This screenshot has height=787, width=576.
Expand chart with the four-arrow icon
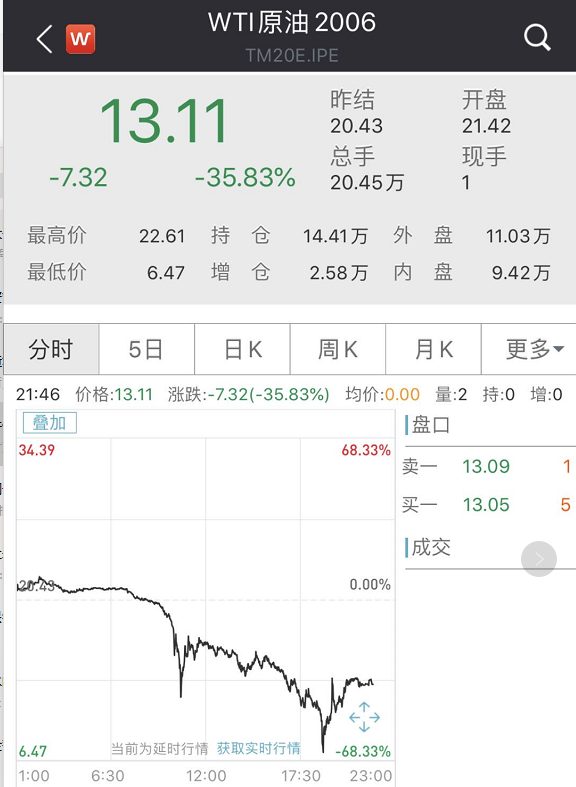click(x=364, y=717)
